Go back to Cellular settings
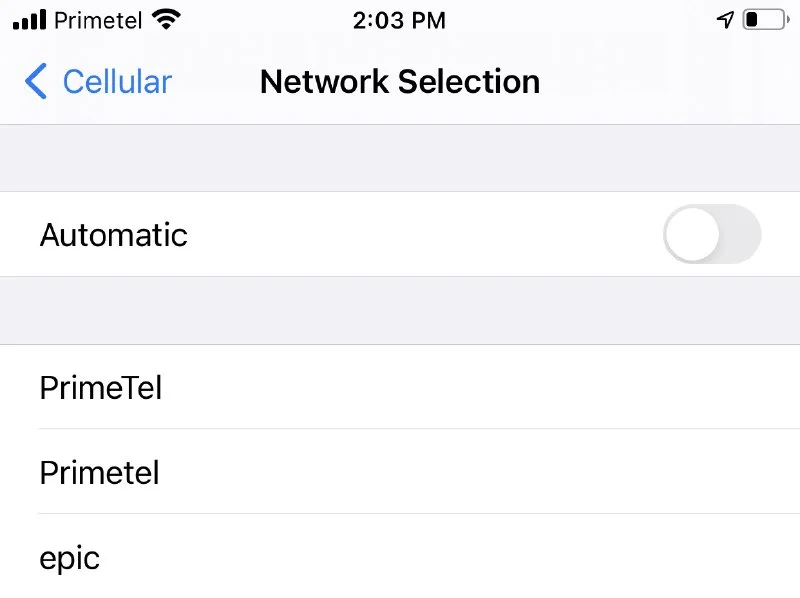Viewport: 800px width, 598px height. (98, 82)
